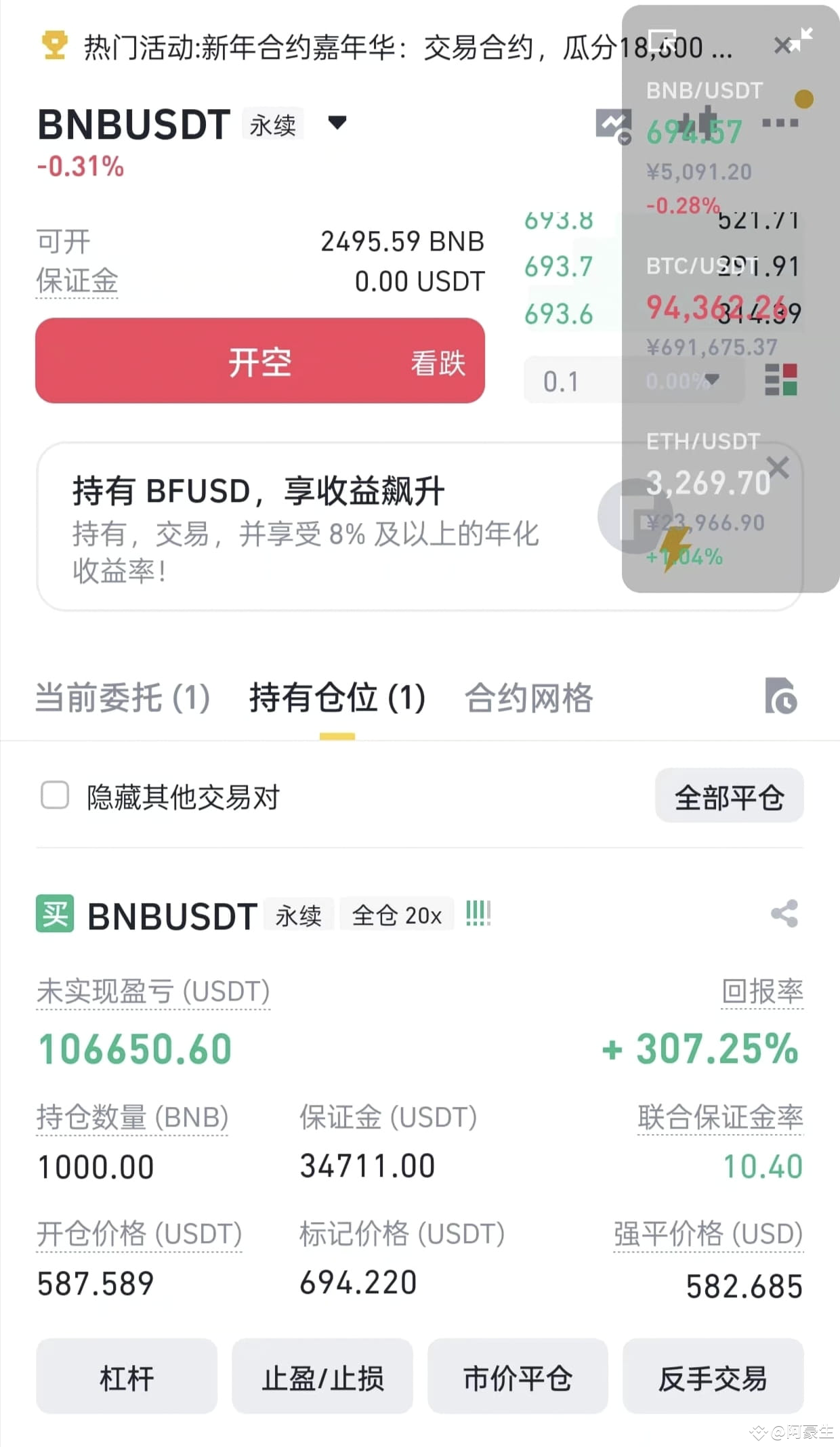
Task: Change the order book layout icon
Action: (x=781, y=379)
